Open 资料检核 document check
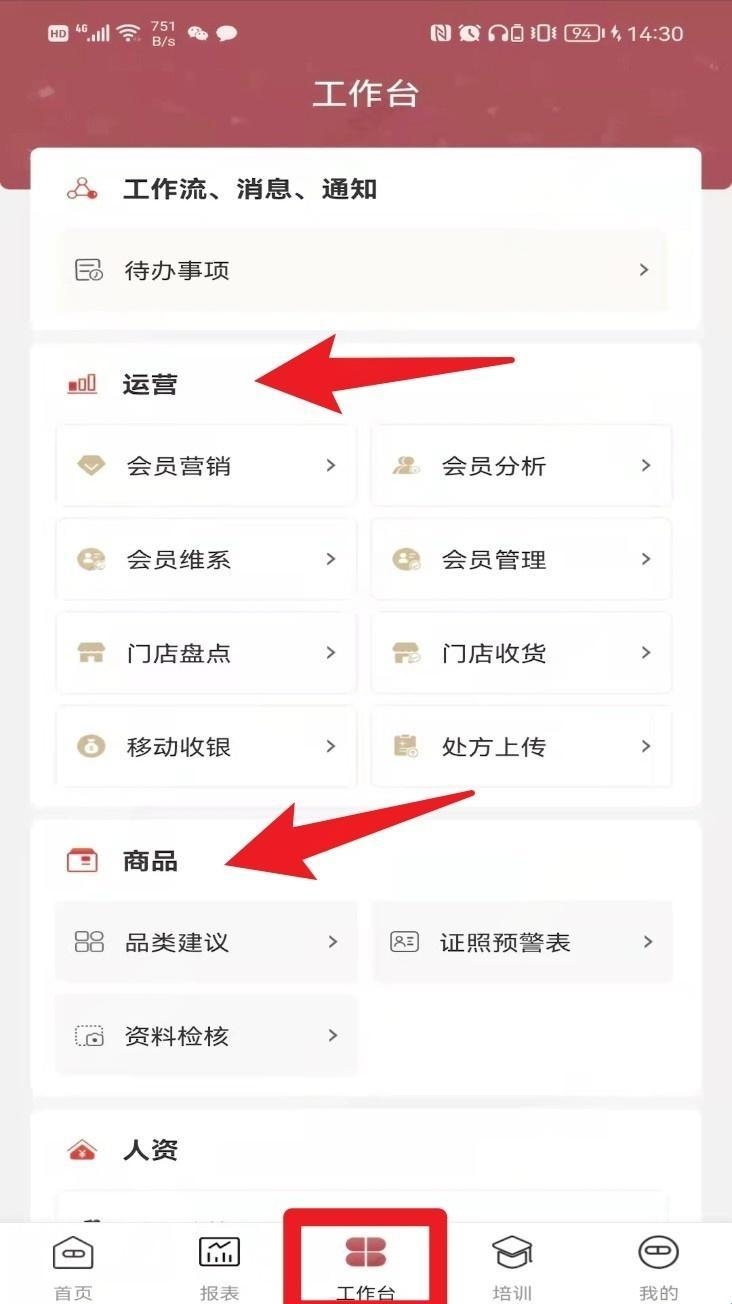 coord(206,1036)
